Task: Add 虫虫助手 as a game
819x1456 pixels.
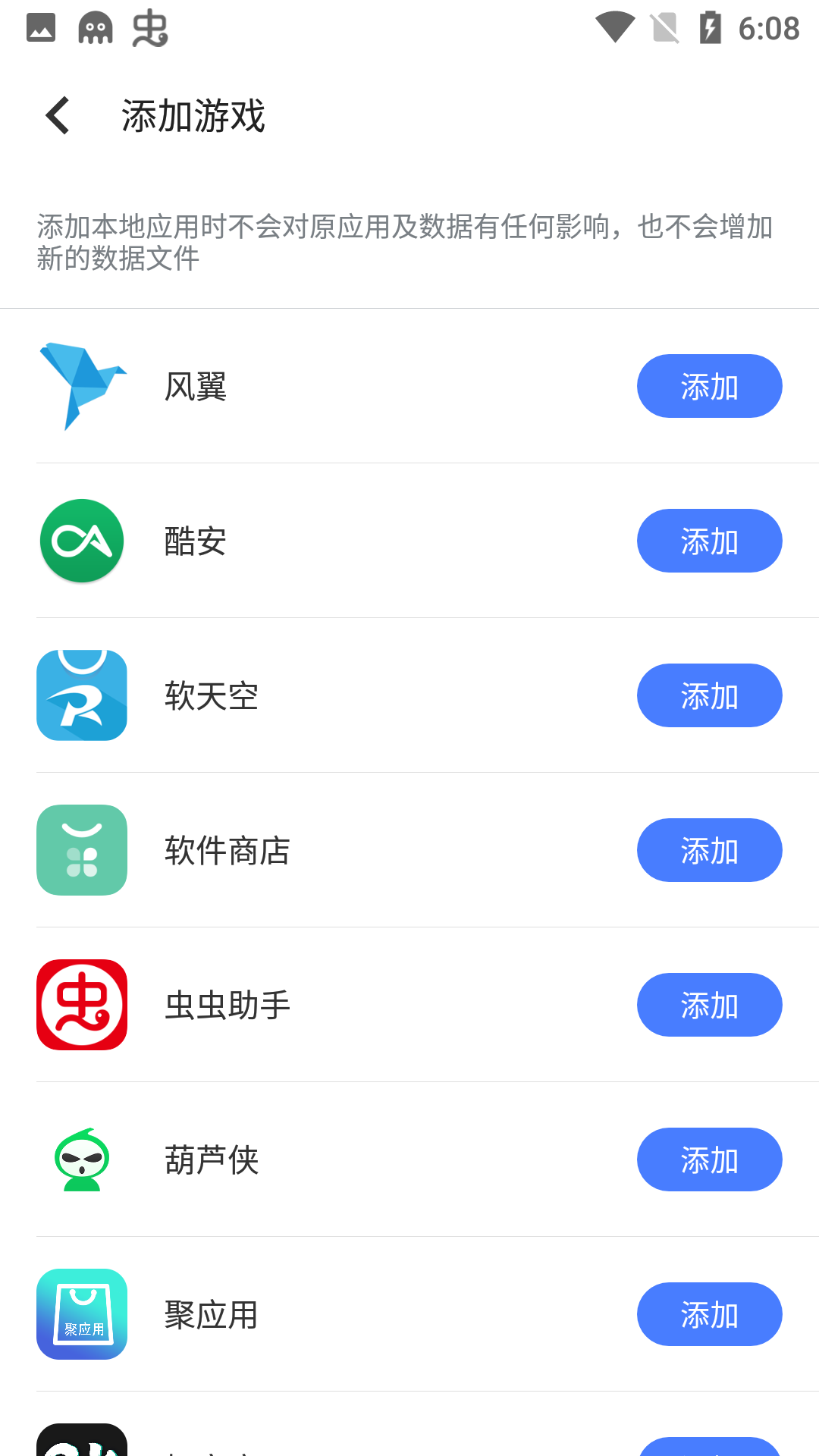Action: [x=709, y=1005]
